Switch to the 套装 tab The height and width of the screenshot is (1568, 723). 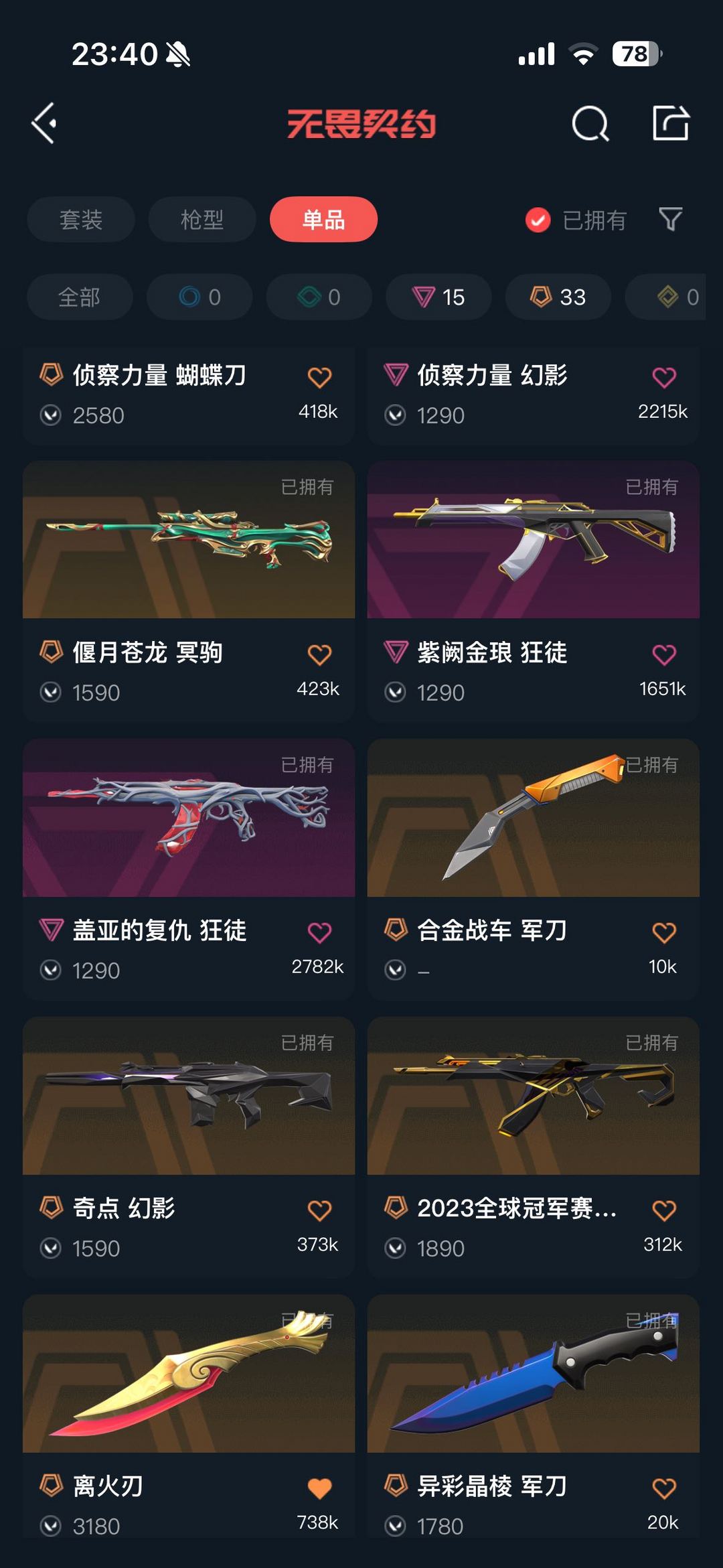tap(79, 219)
